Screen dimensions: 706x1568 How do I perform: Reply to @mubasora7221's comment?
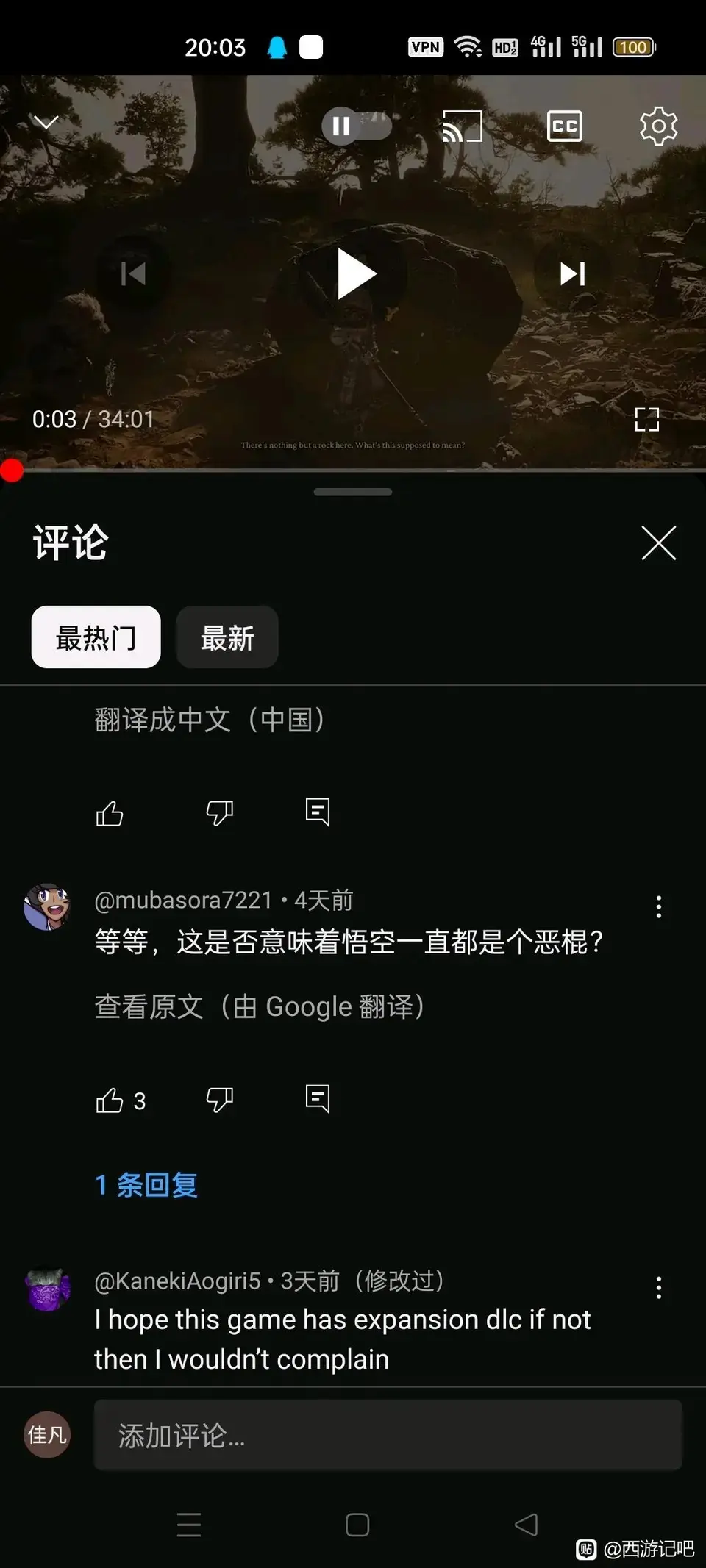[x=316, y=1099]
